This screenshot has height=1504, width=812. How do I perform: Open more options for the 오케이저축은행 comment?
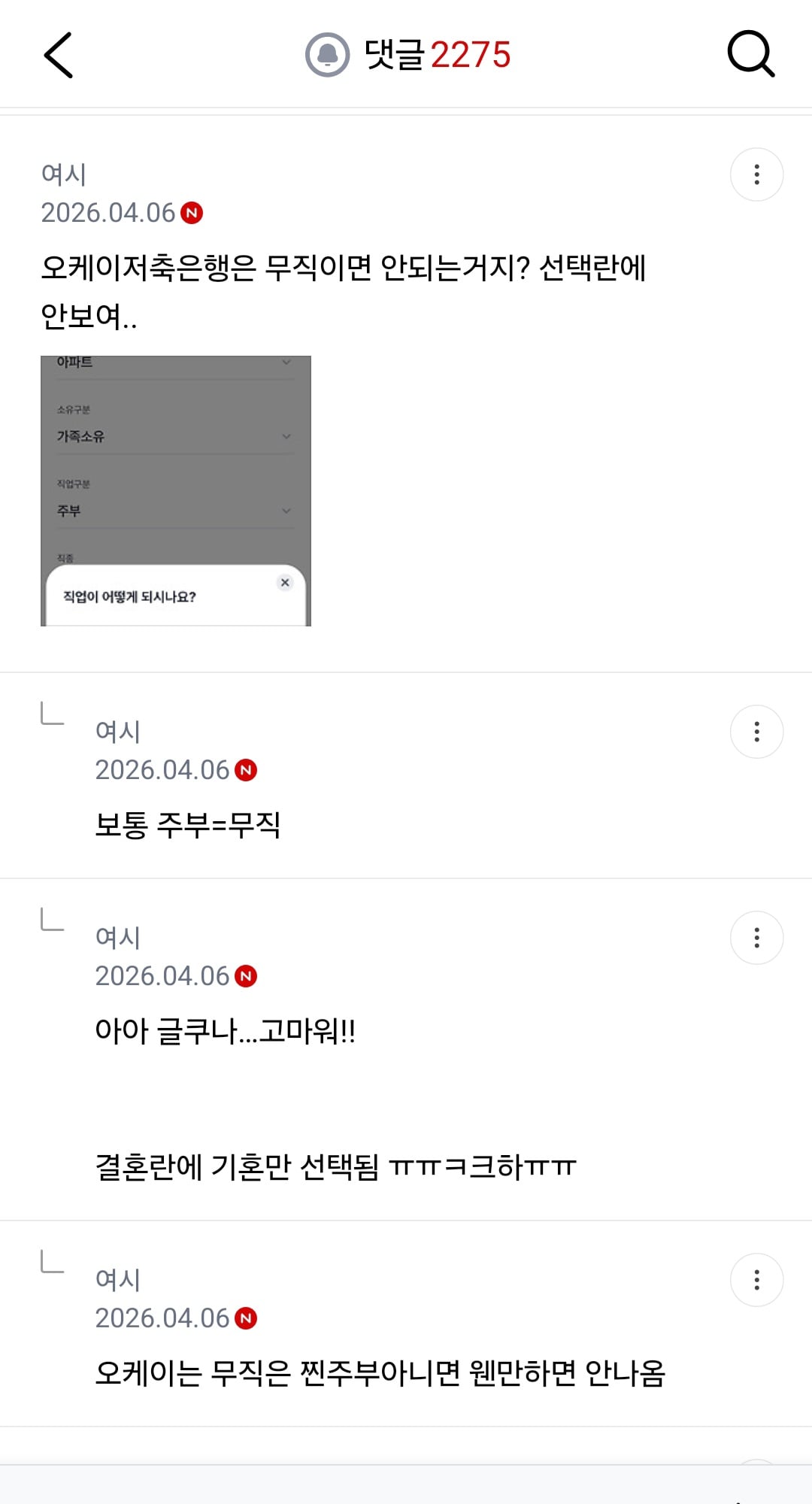756,174
